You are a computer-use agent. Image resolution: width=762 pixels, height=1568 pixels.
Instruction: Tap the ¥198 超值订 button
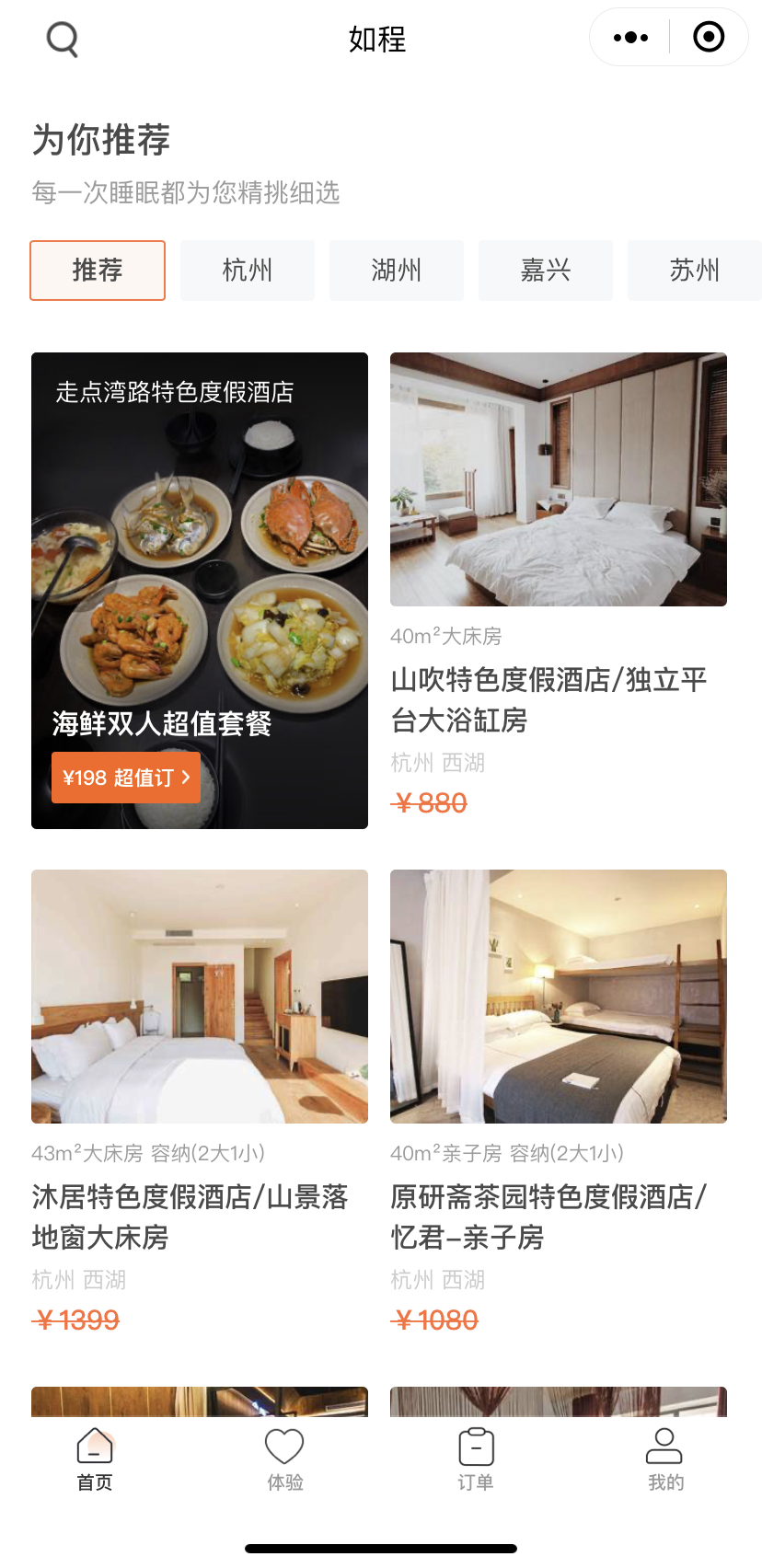click(126, 778)
